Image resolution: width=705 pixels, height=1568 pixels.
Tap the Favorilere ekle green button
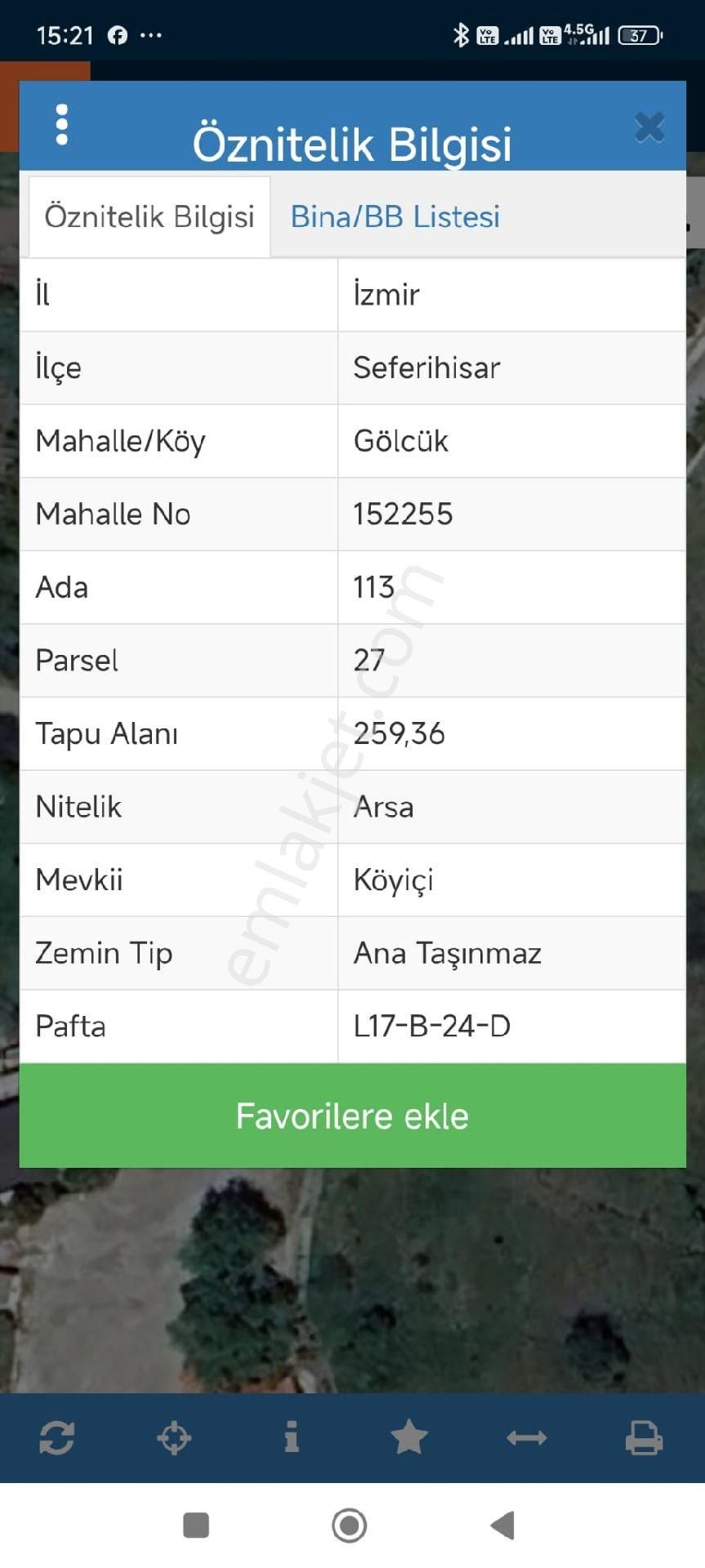[352, 1115]
